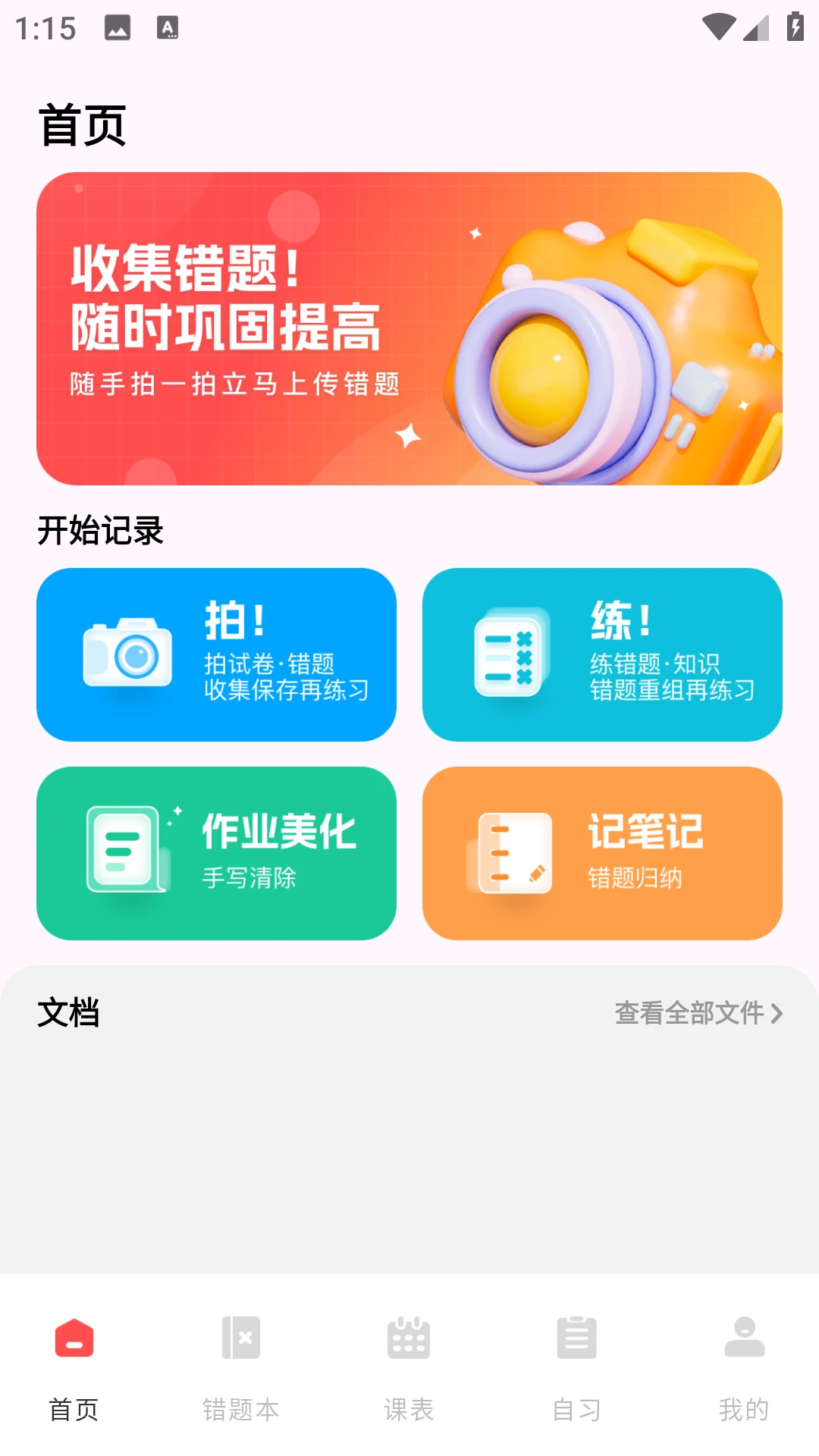Tap the notebook pencil icon on 记笔记 card
Viewport: 819px width, 1456px height.
point(514,852)
